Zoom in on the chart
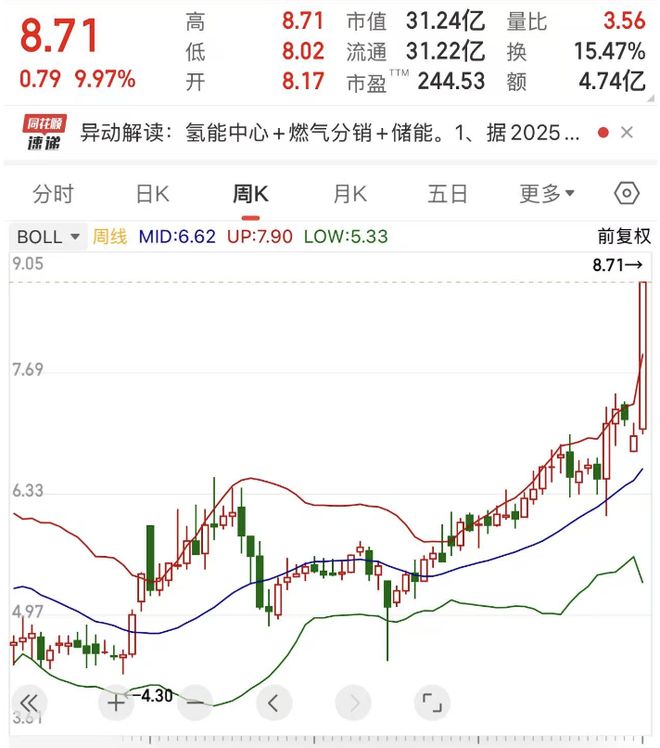This screenshot has width=660, height=748. pos(116,702)
